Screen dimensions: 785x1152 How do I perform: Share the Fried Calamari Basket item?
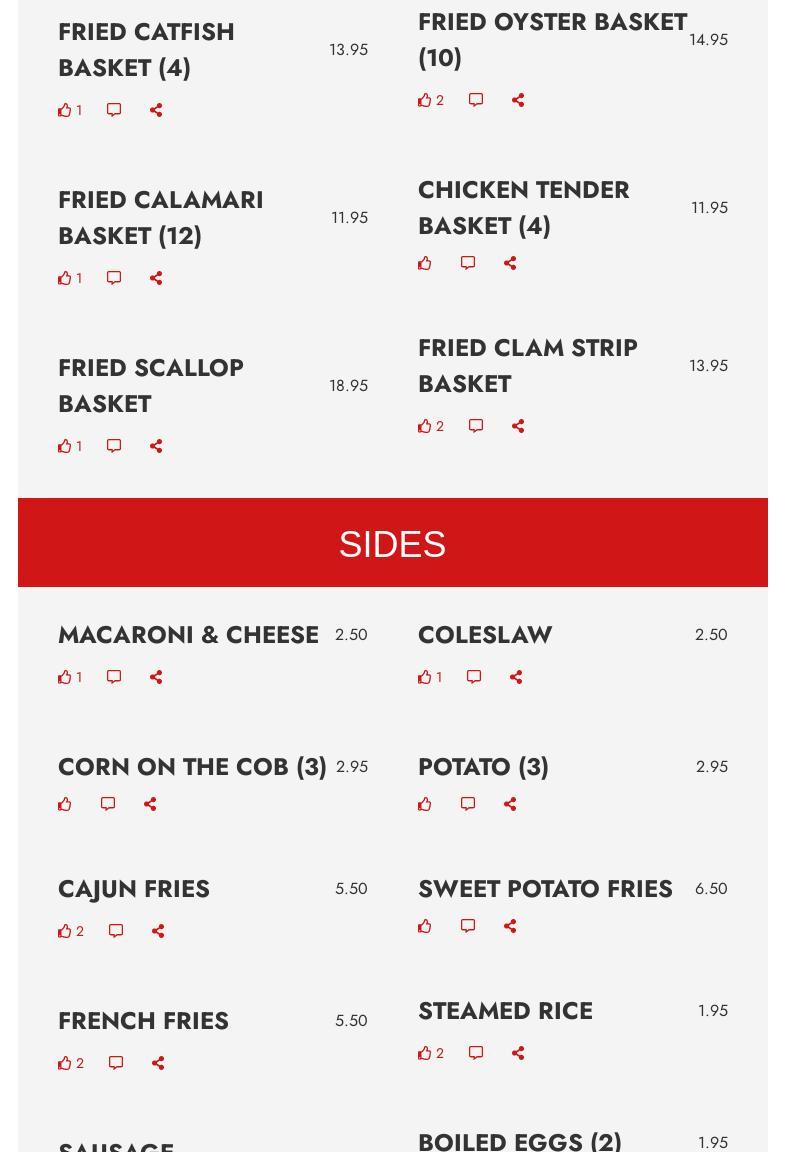(x=156, y=278)
